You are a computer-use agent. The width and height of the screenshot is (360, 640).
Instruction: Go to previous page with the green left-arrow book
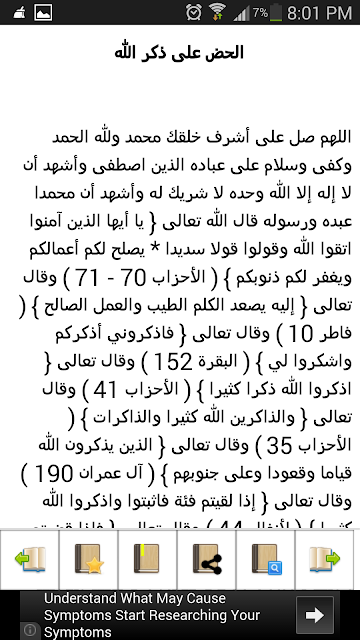click(x=29, y=559)
